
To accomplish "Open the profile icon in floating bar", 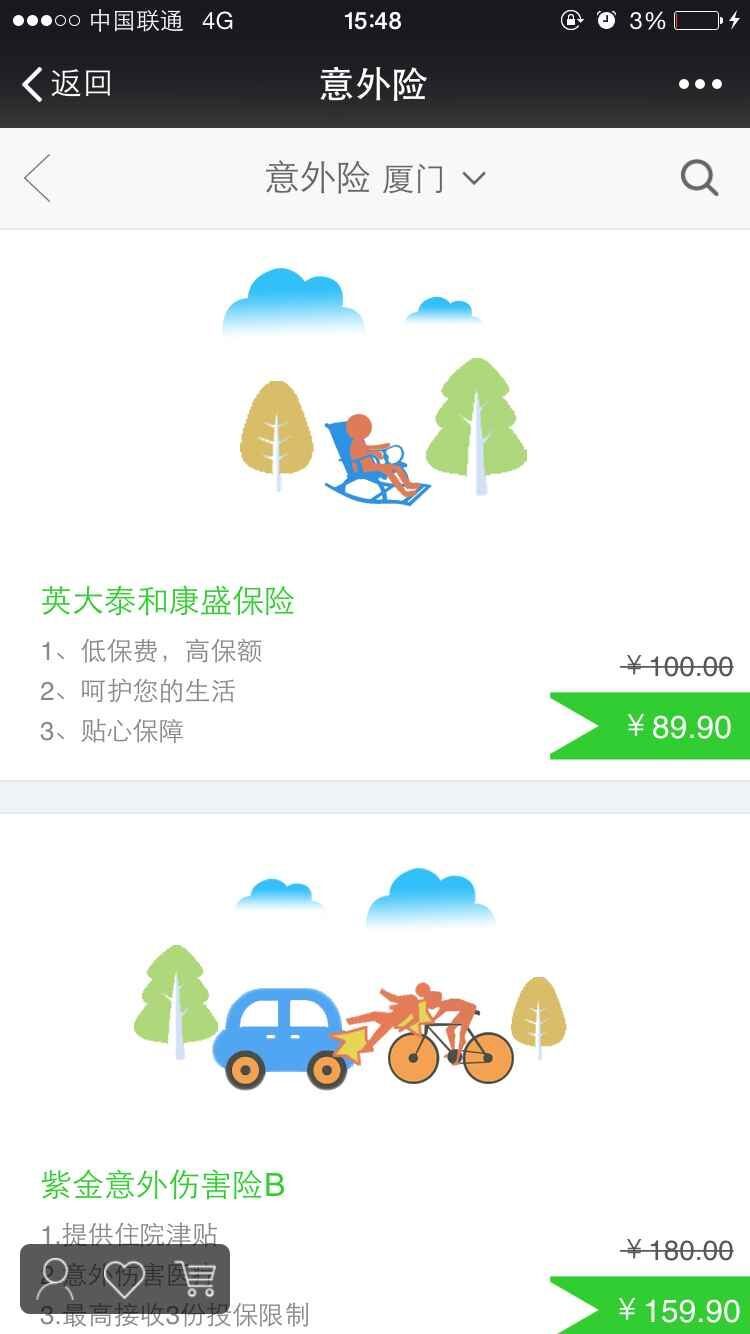I will coord(53,1279).
